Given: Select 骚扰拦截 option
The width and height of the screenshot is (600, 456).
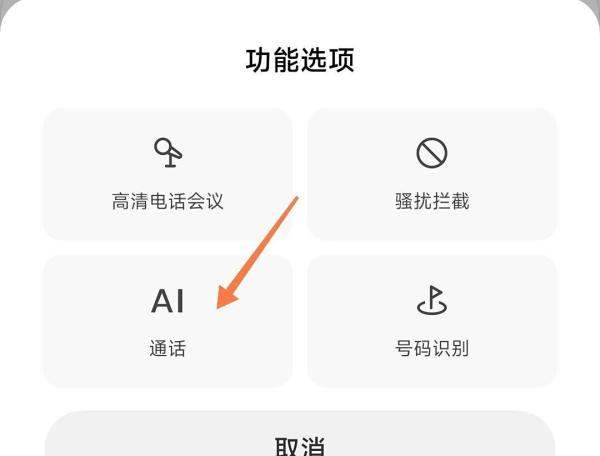Looking at the screenshot, I should coord(431,174).
